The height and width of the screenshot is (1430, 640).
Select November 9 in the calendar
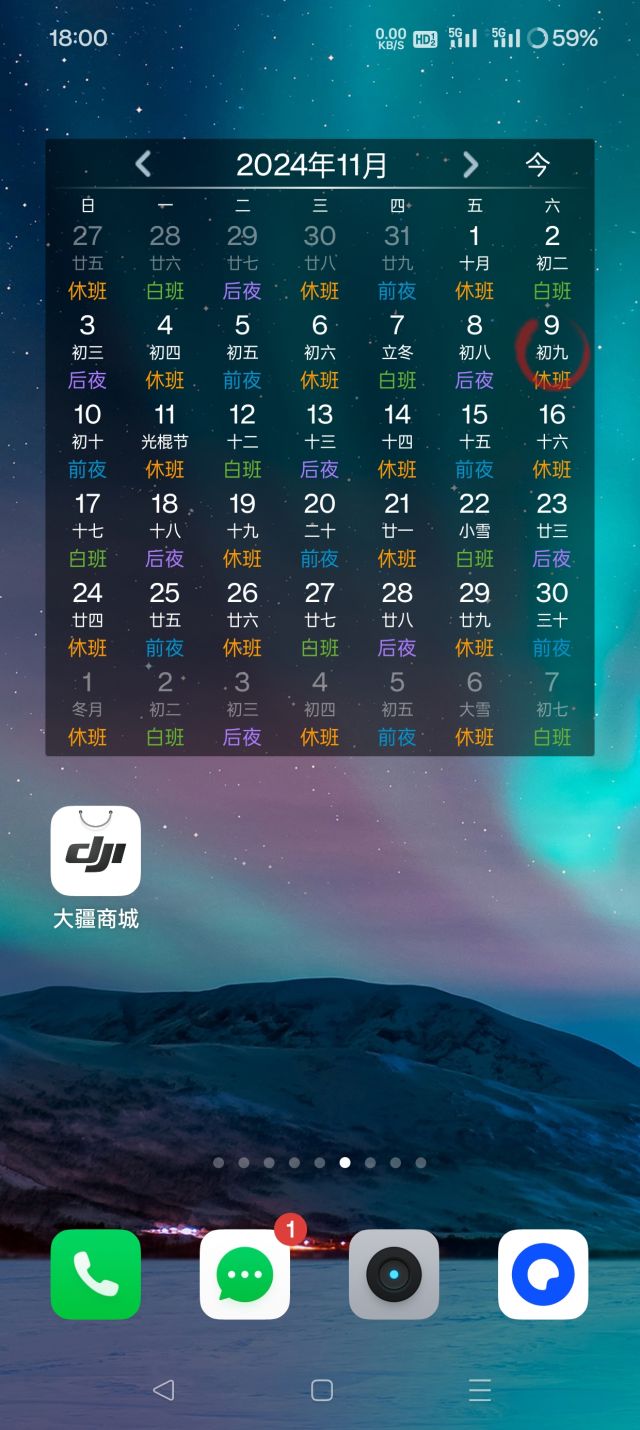552,351
